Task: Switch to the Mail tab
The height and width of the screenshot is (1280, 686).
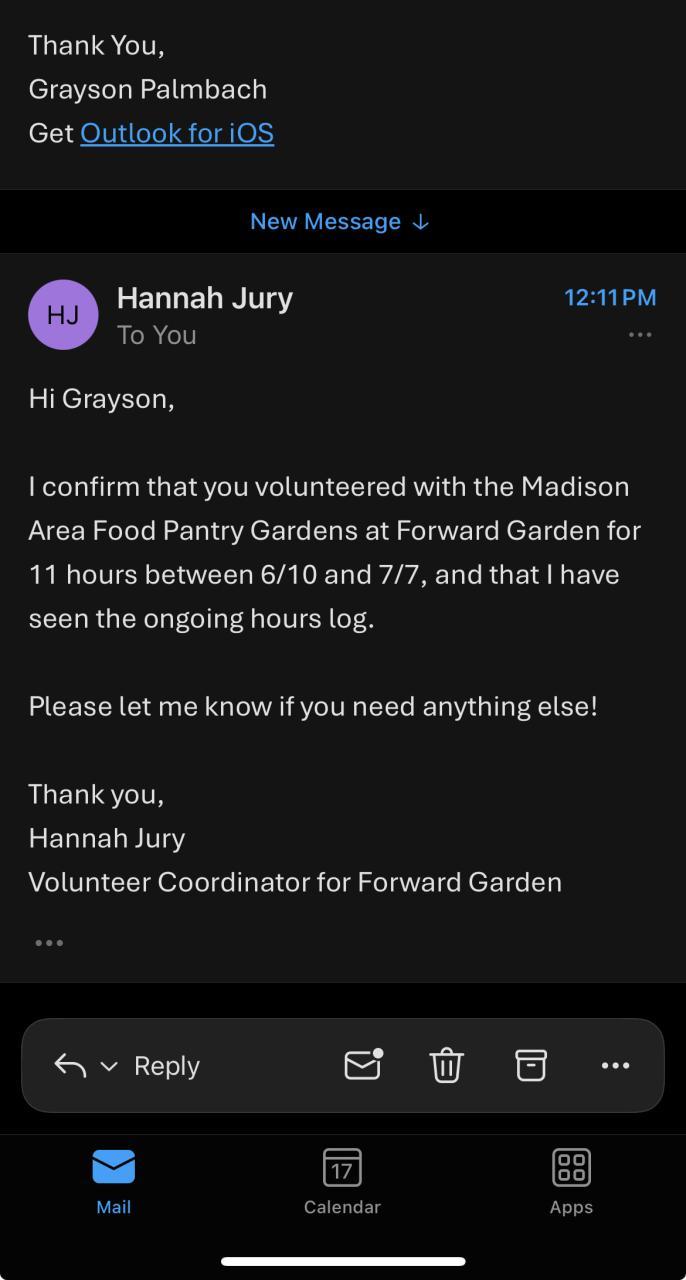Action: point(113,1182)
